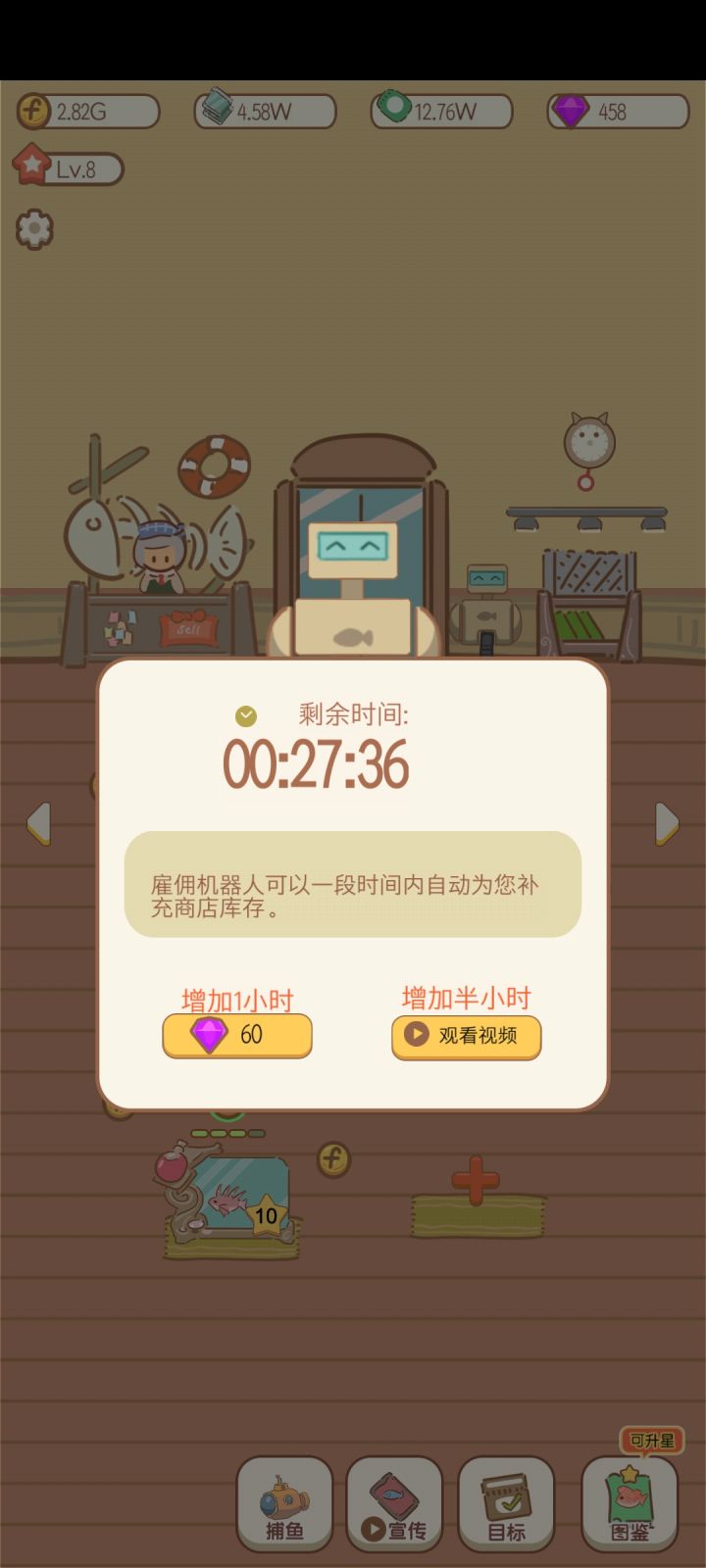This screenshot has width=706, height=1568.
Task: Open the 目标 goals menu
Action: (x=506, y=1503)
